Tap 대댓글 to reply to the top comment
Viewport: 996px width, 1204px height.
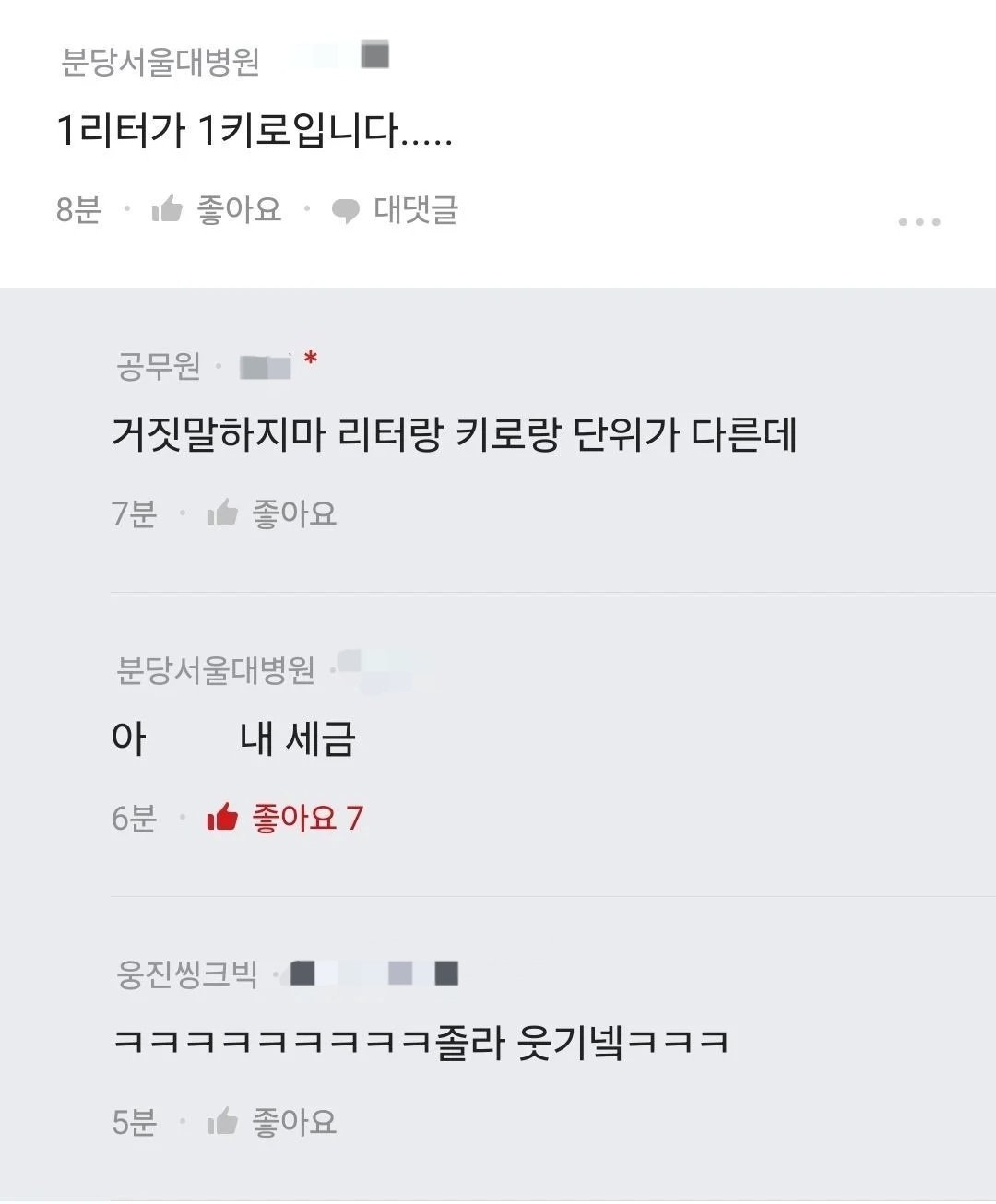tap(396, 210)
